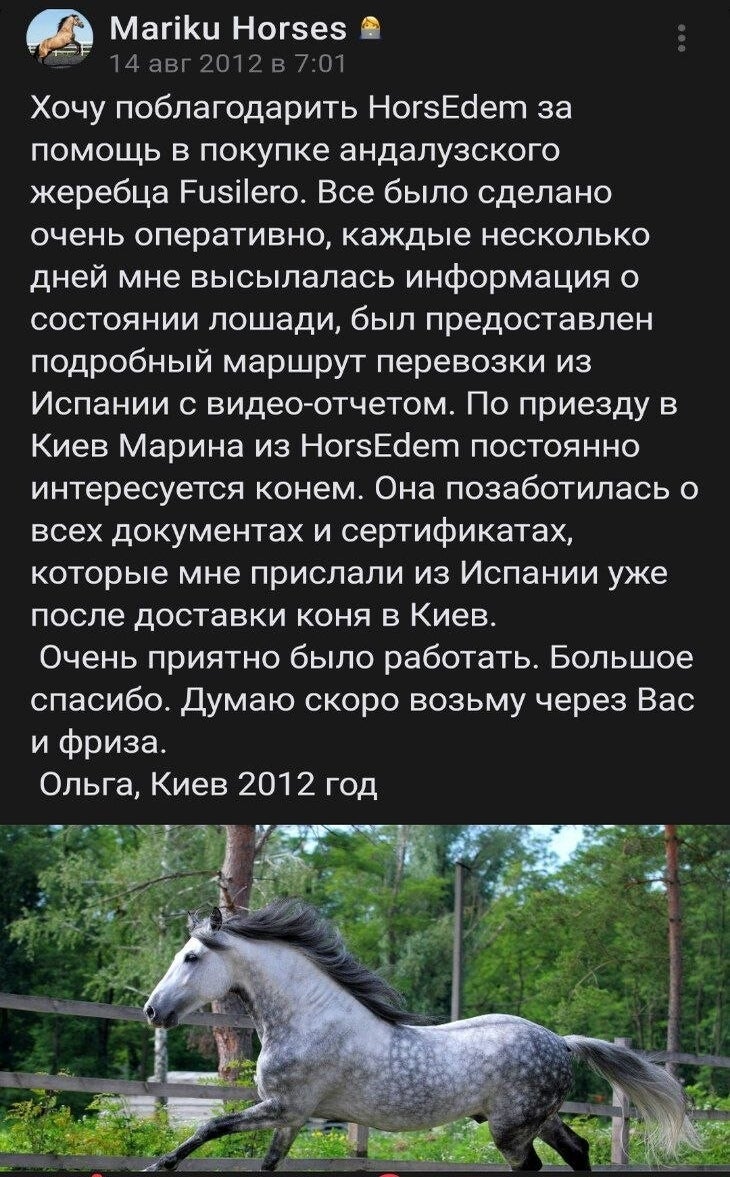Screen dimensions: 730x1177
Task: Open the post's three-dot overflow menu
Action: [x=681, y=38]
